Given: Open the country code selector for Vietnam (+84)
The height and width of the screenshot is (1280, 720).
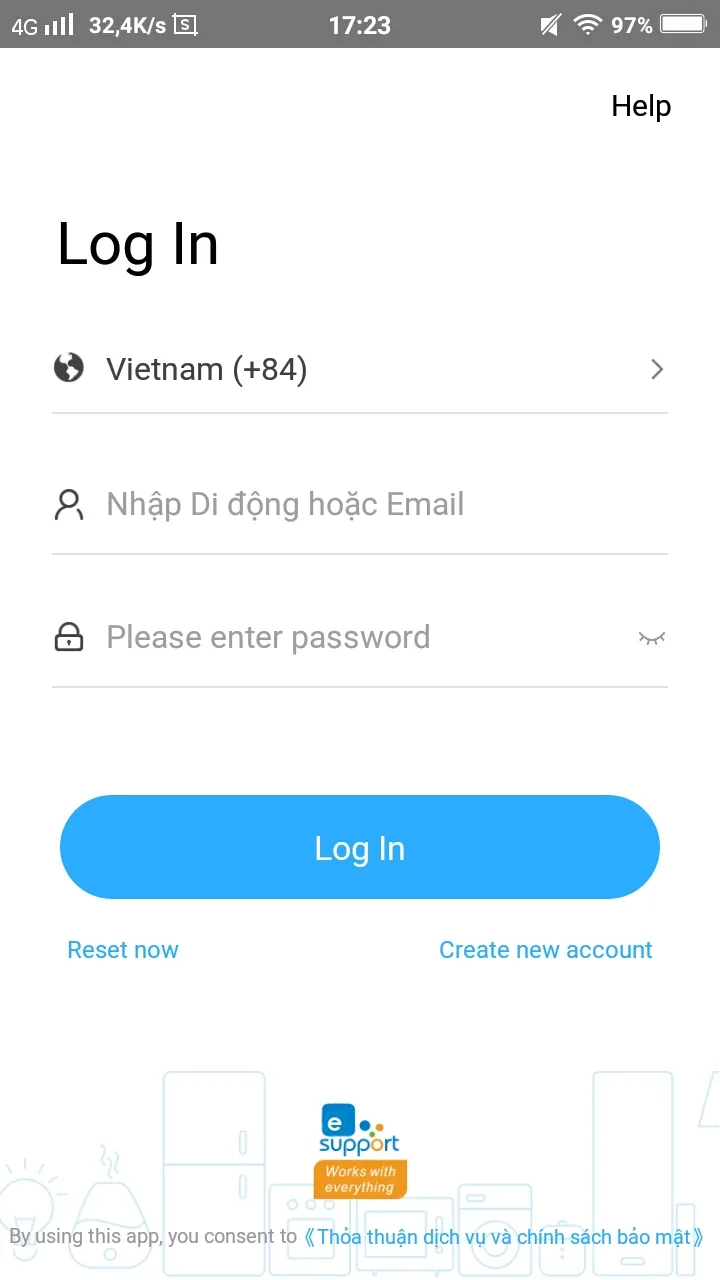Looking at the screenshot, I should 206,368.
